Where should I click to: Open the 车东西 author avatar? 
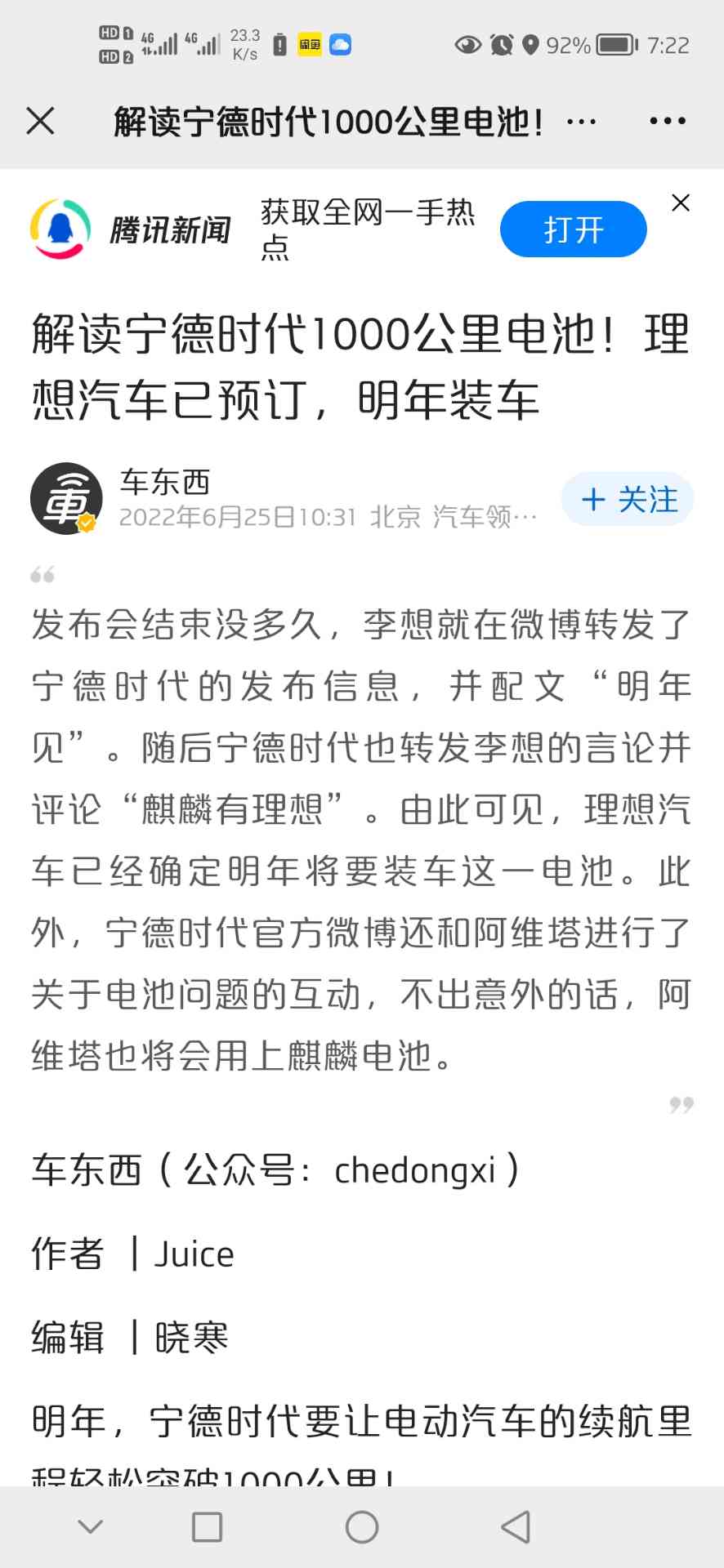[66, 499]
